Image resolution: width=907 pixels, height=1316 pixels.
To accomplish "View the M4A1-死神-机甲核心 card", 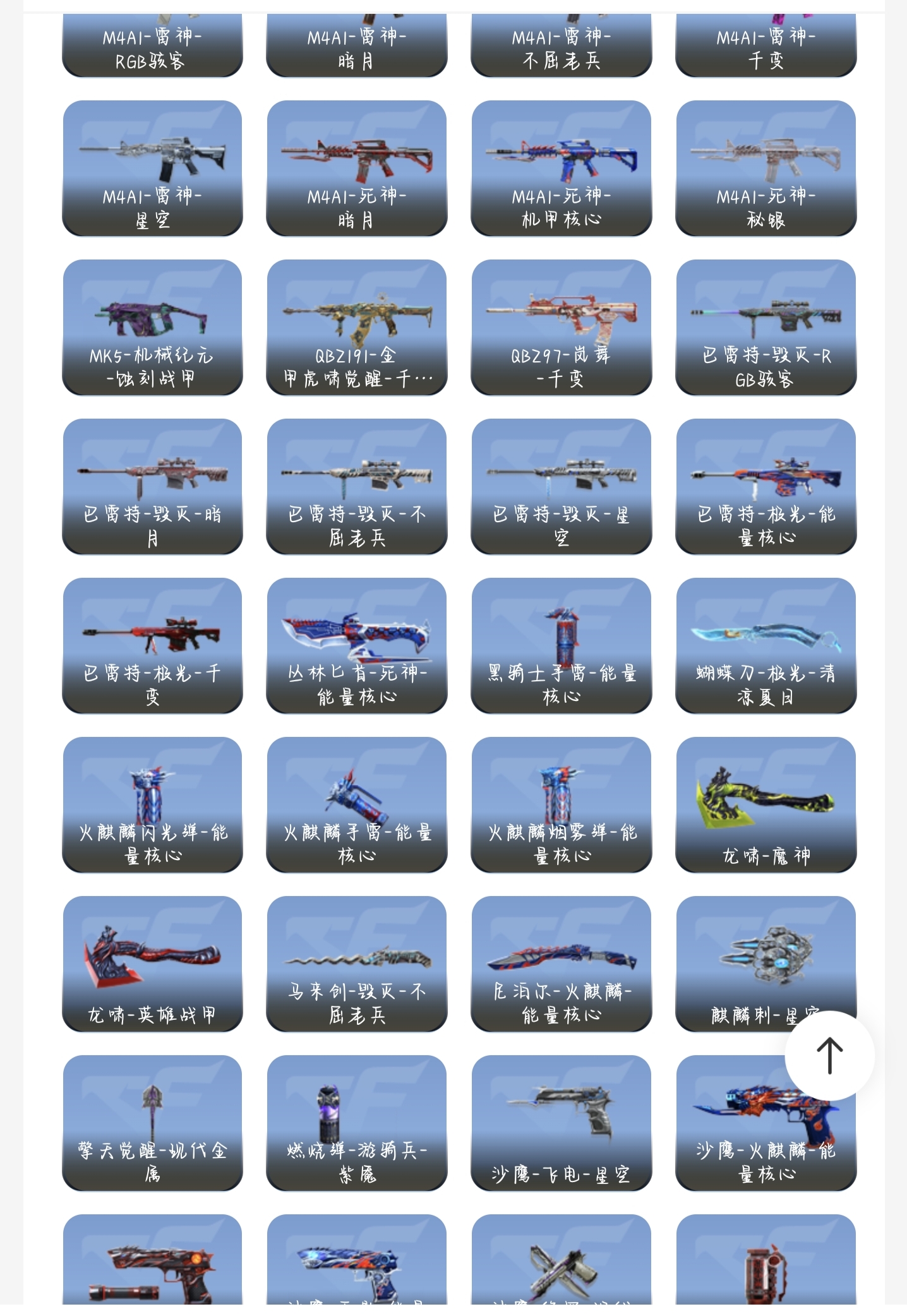I will [x=562, y=168].
